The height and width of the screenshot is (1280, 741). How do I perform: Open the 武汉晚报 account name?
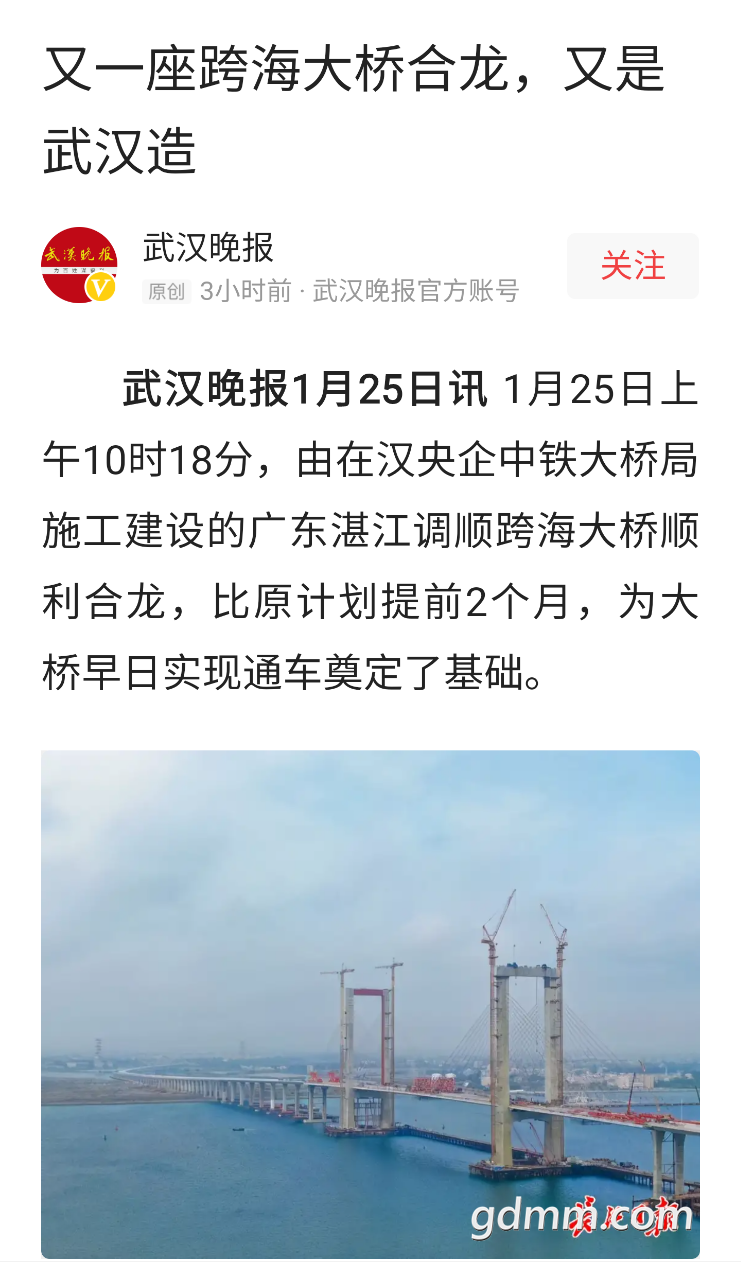coord(208,247)
